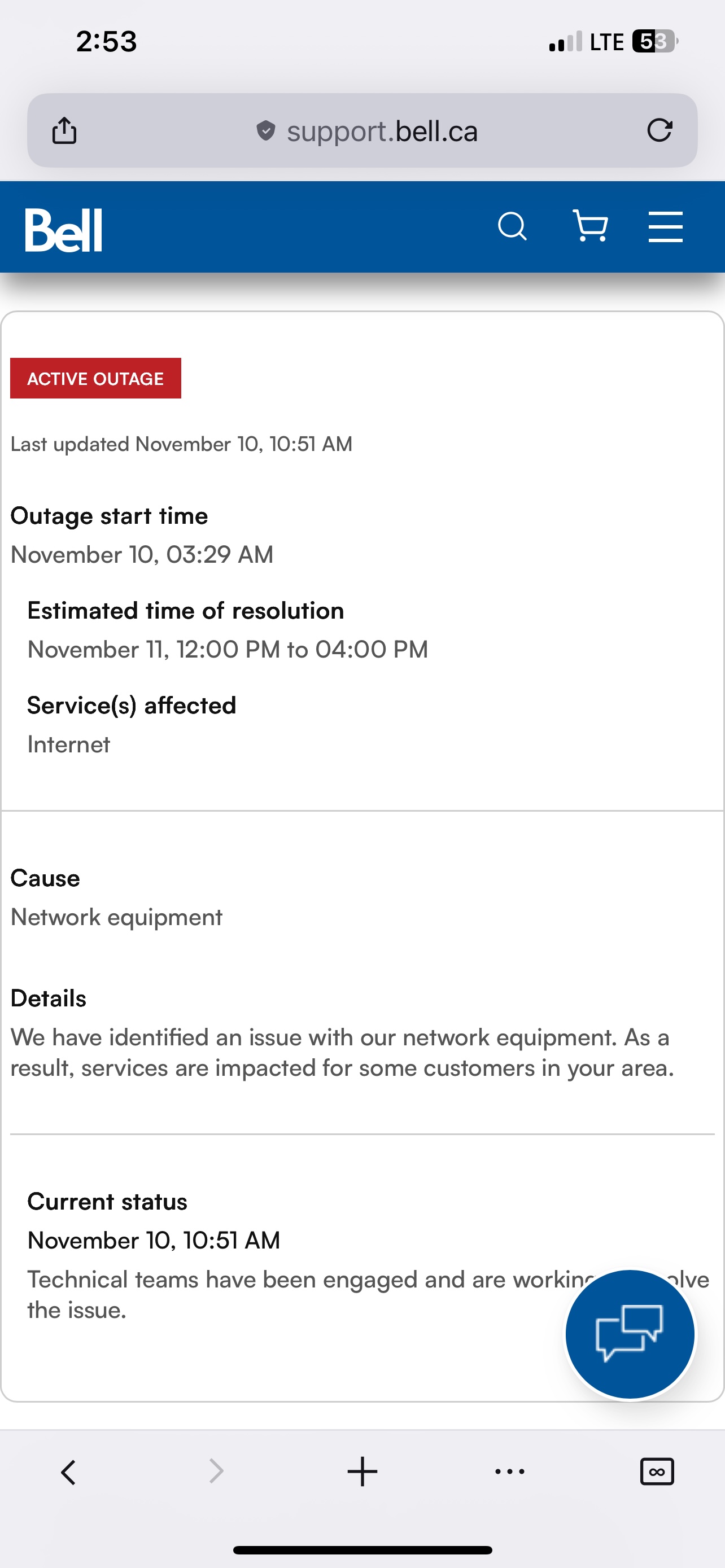Tap the address bar showing support.bell.ca
The image size is (725, 1568).
pos(367,132)
